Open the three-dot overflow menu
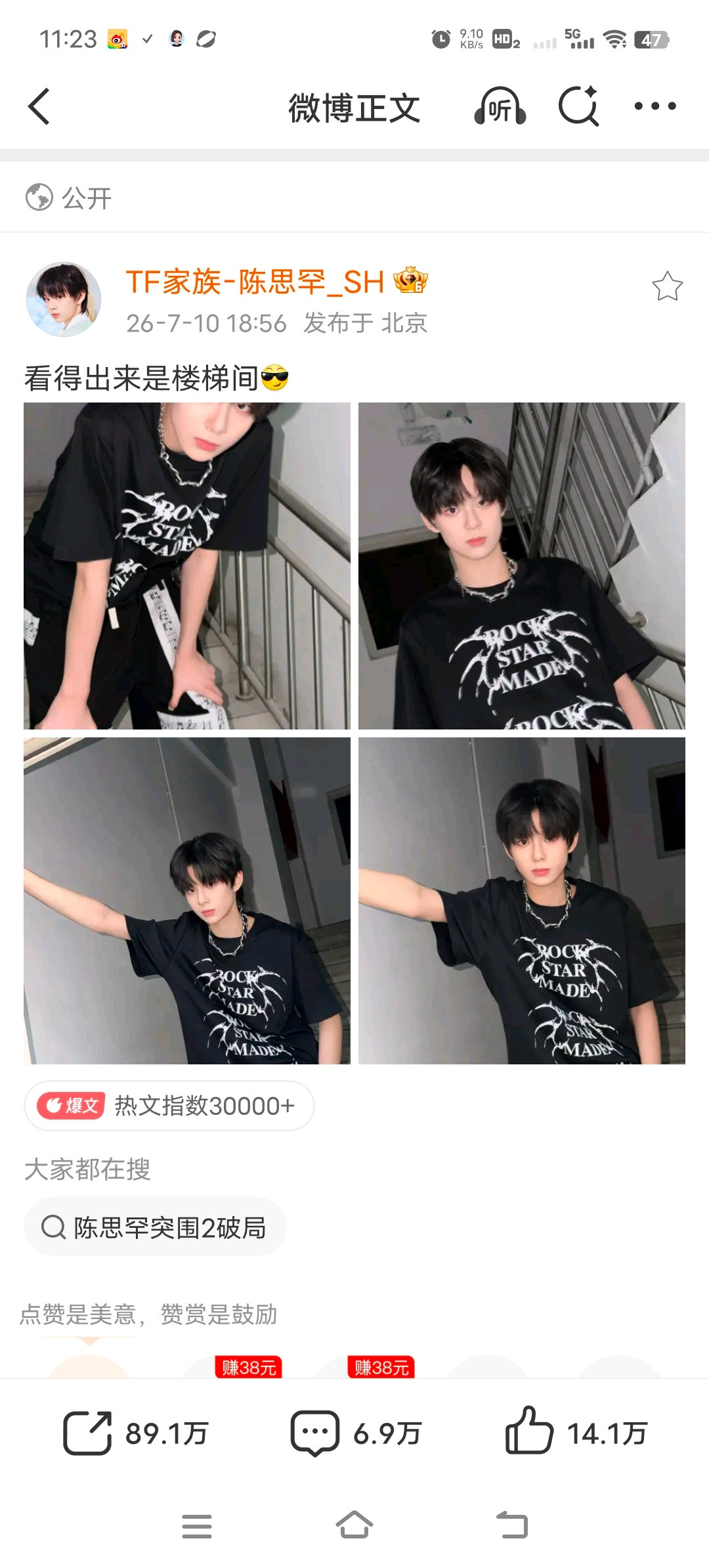Image resolution: width=709 pixels, height=1568 pixels. click(x=655, y=106)
